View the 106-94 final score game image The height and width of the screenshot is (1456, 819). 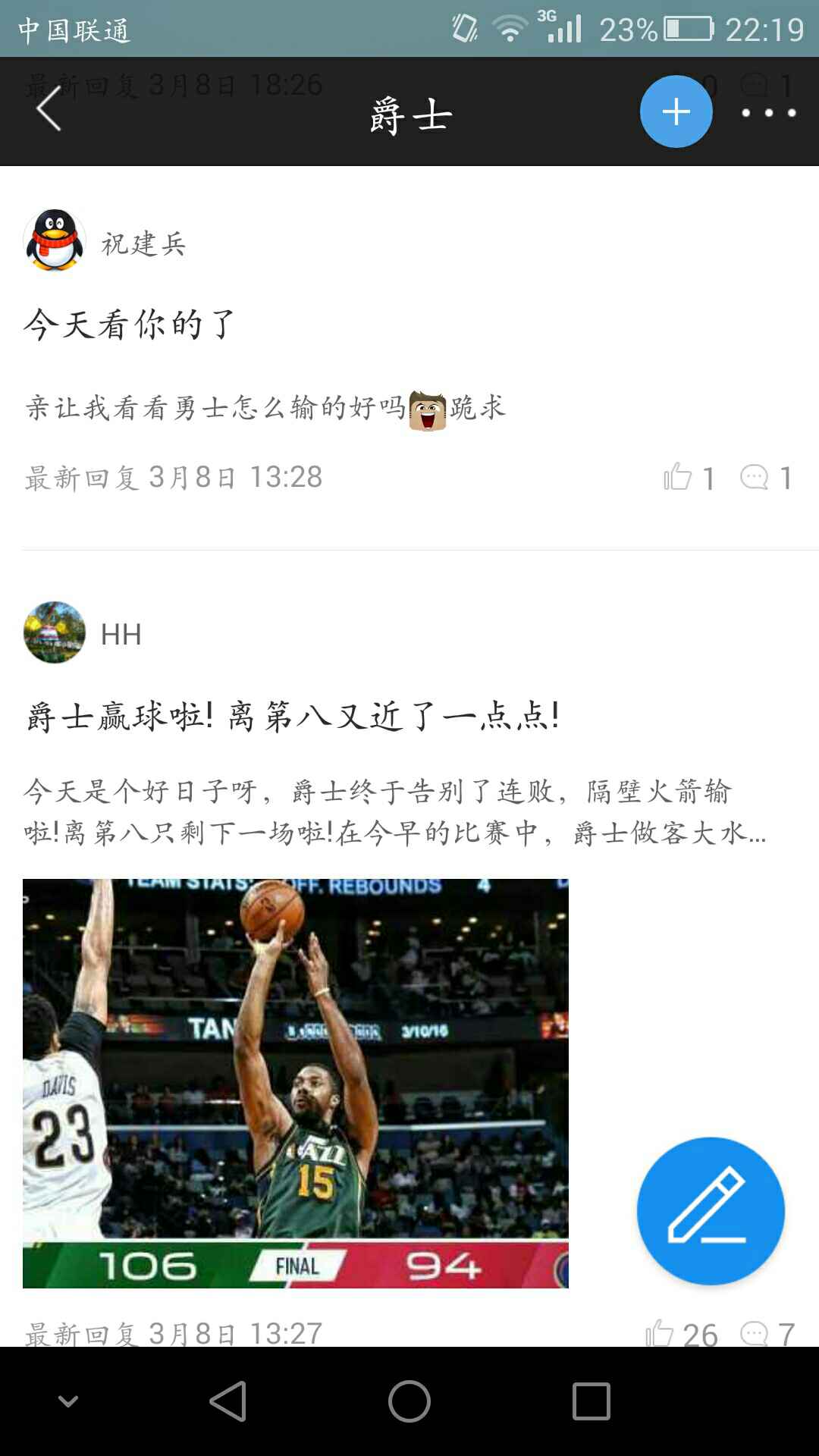296,1083
